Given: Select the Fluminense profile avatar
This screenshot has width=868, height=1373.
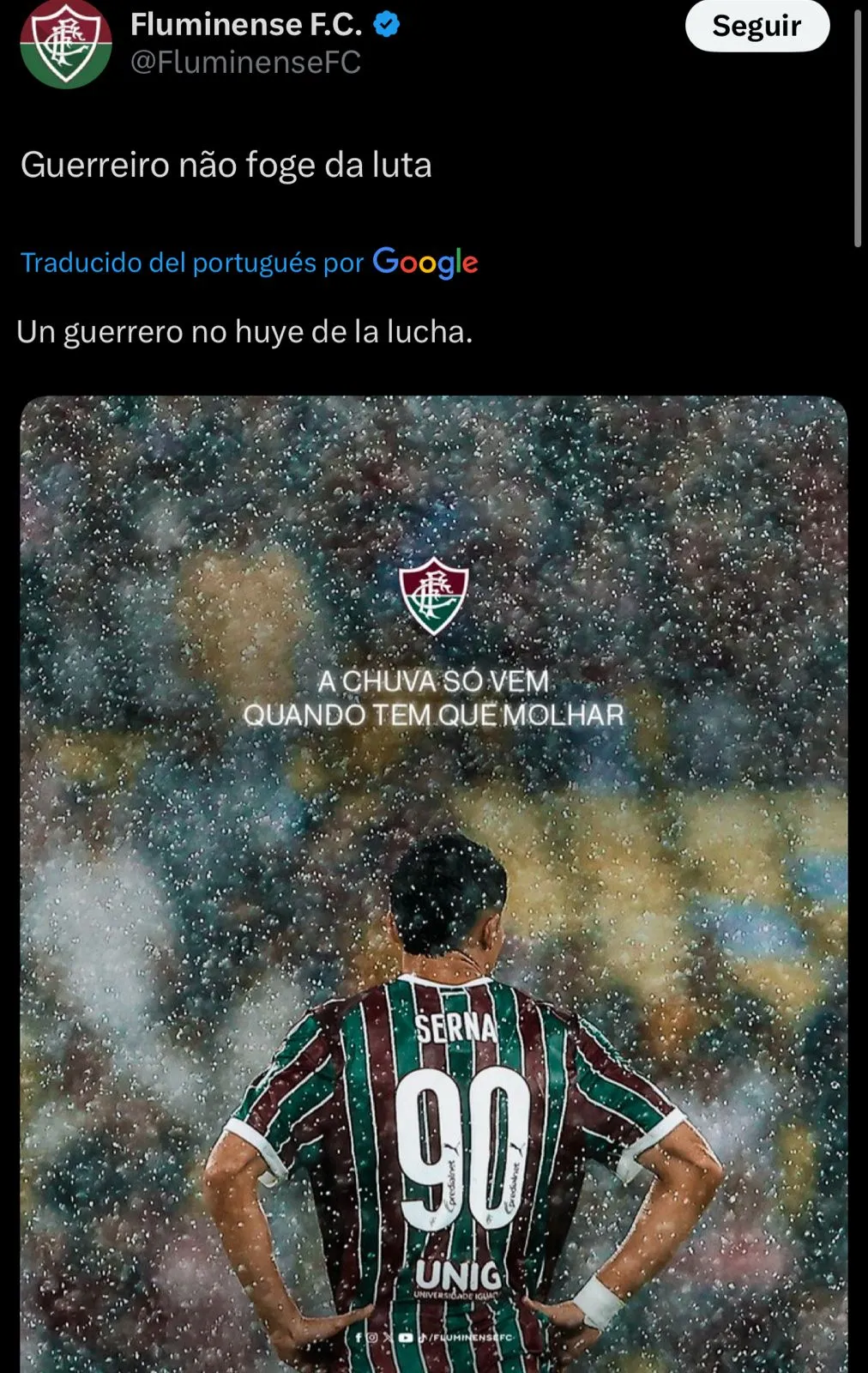Looking at the screenshot, I should click(60, 45).
